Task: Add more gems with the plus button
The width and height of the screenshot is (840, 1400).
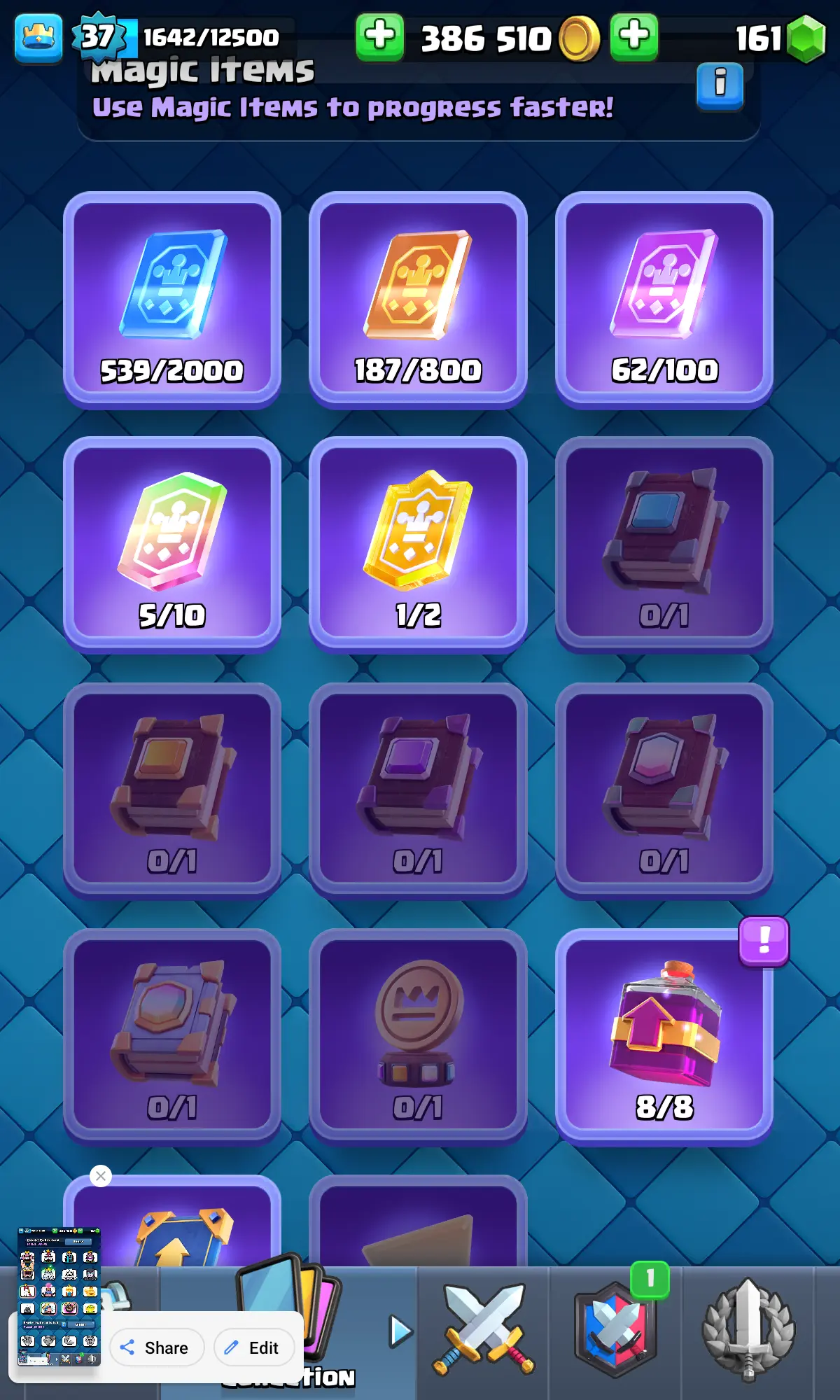Action: [x=633, y=36]
